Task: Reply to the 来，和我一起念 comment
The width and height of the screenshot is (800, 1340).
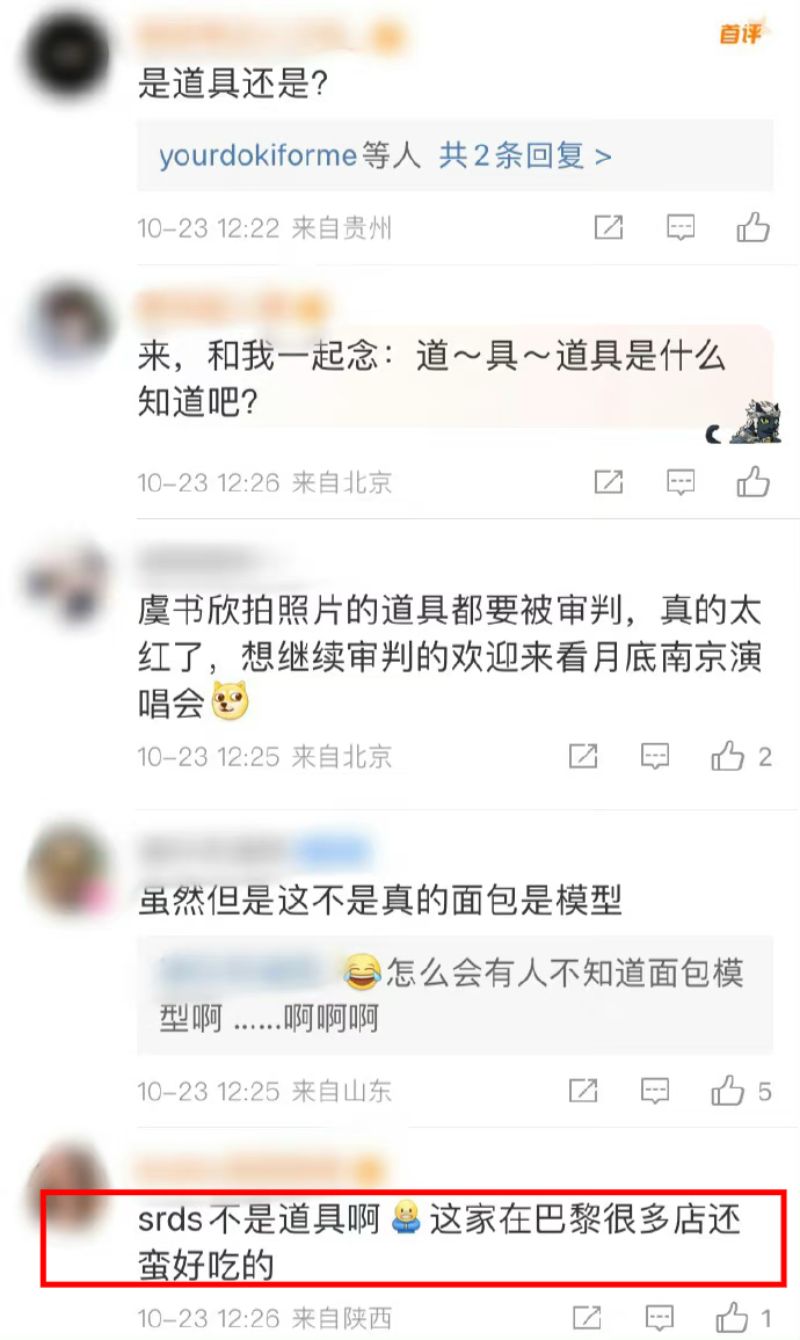Action: (680, 483)
